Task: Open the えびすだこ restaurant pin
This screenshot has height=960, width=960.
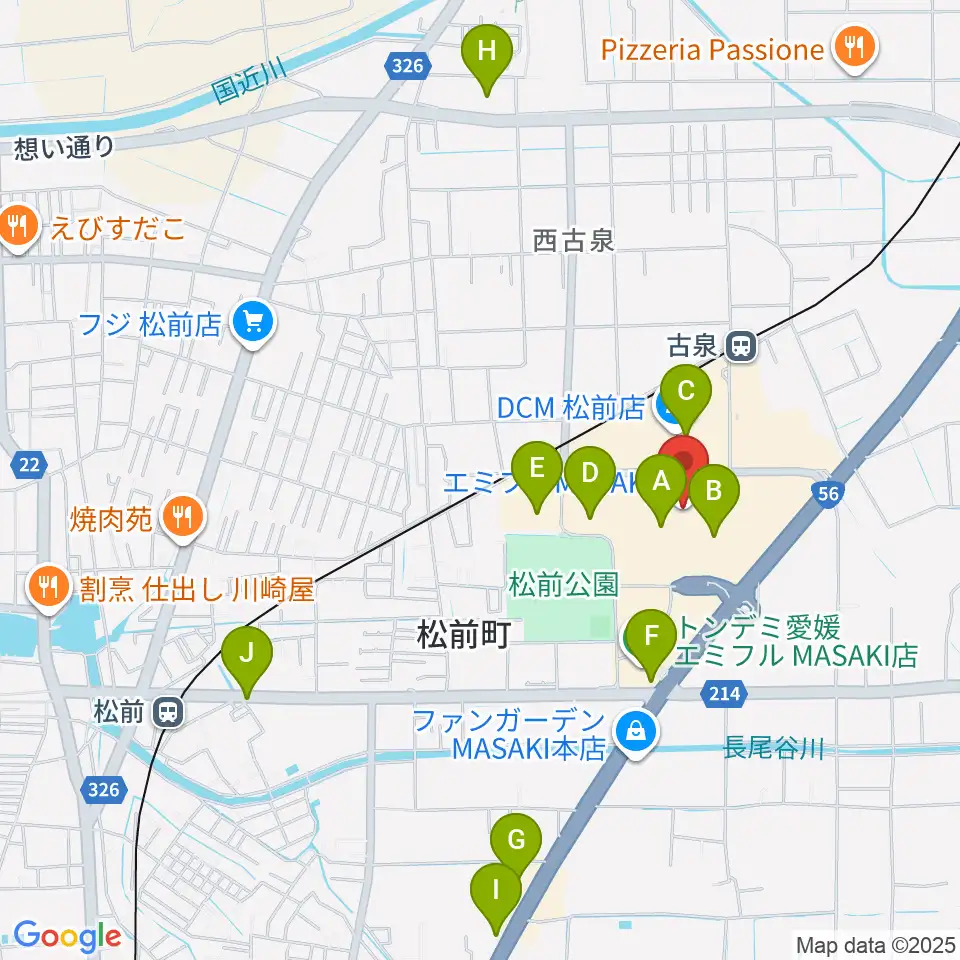Action: [x=19, y=227]
